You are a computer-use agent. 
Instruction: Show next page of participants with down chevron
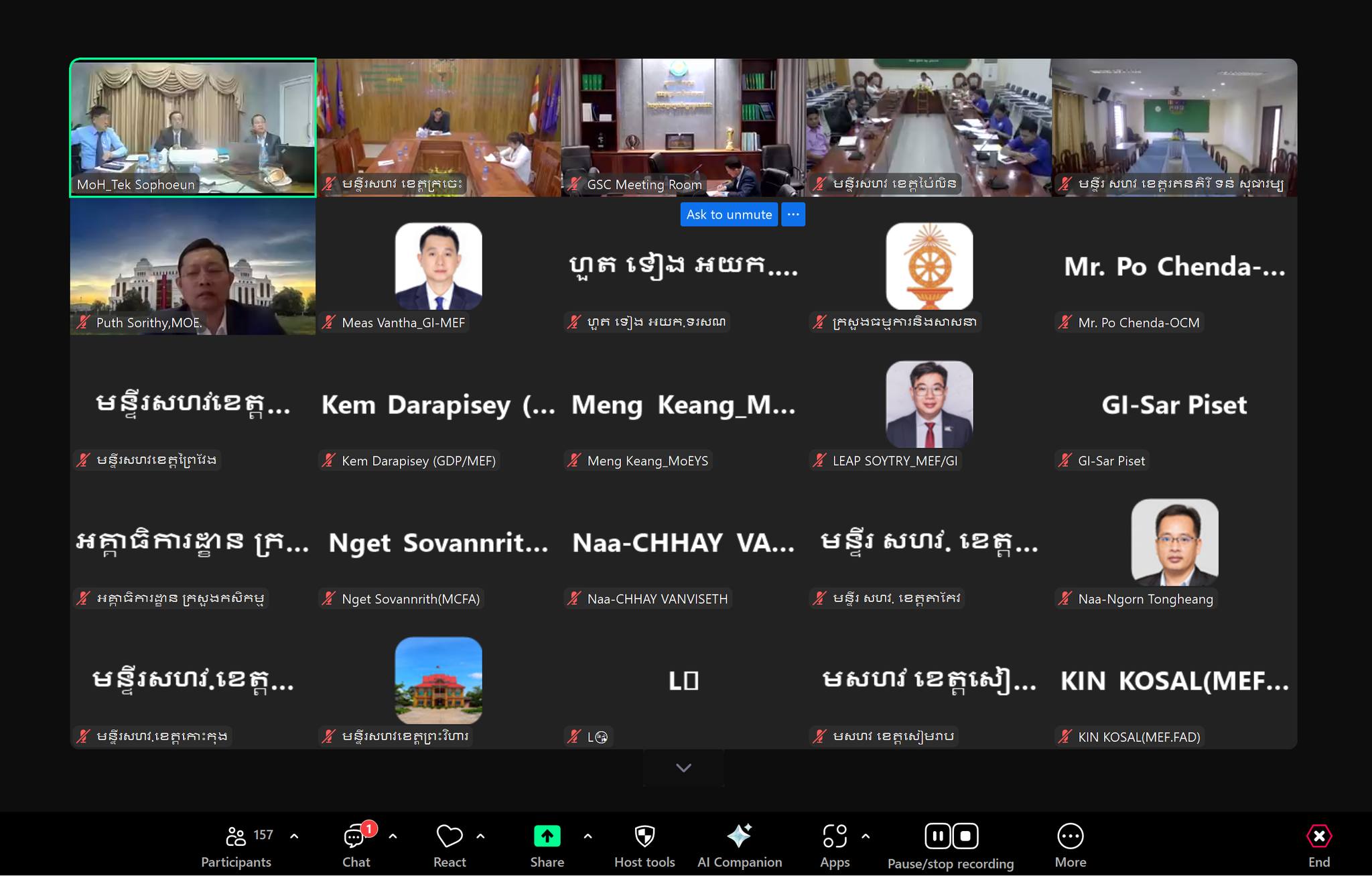tap(683, 767)
